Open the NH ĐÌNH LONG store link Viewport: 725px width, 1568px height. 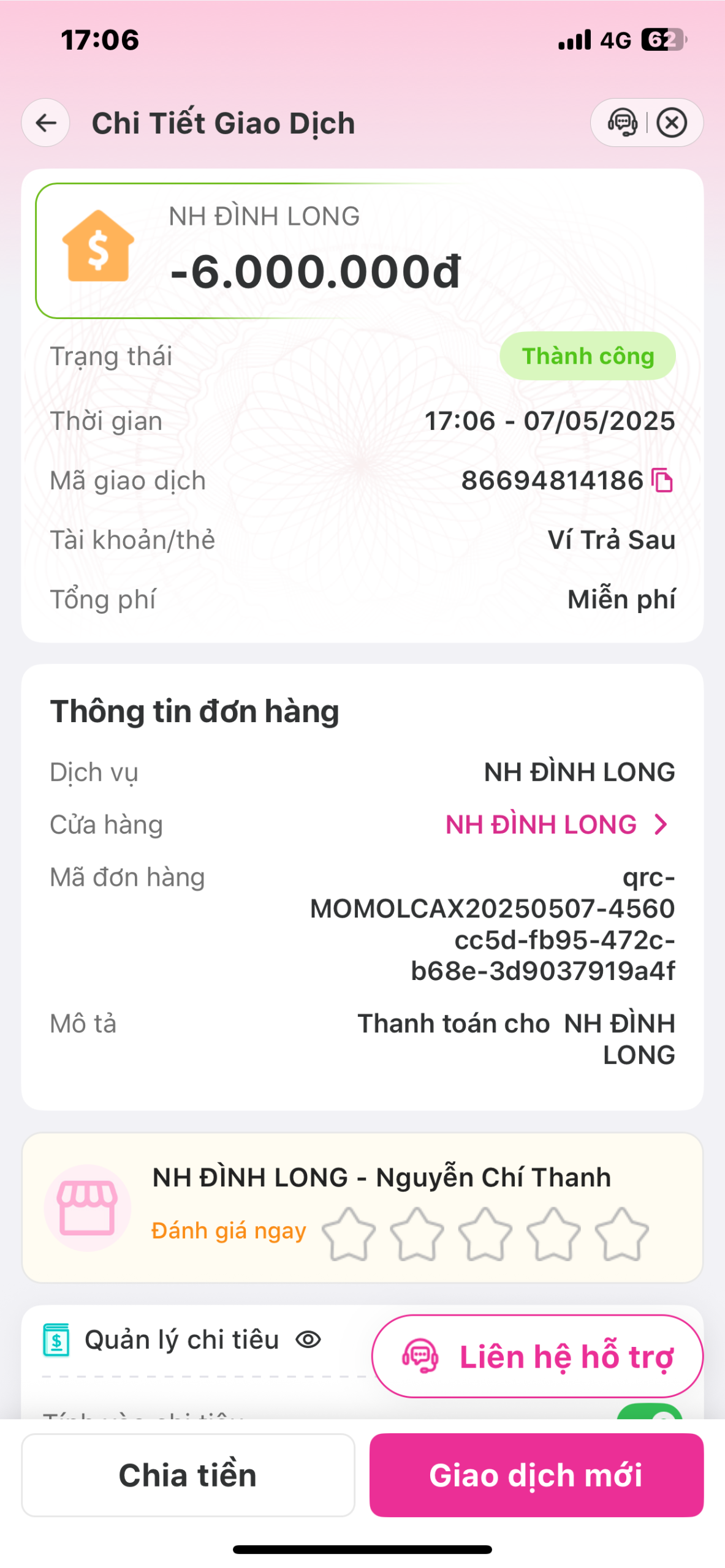click(555, 824)
